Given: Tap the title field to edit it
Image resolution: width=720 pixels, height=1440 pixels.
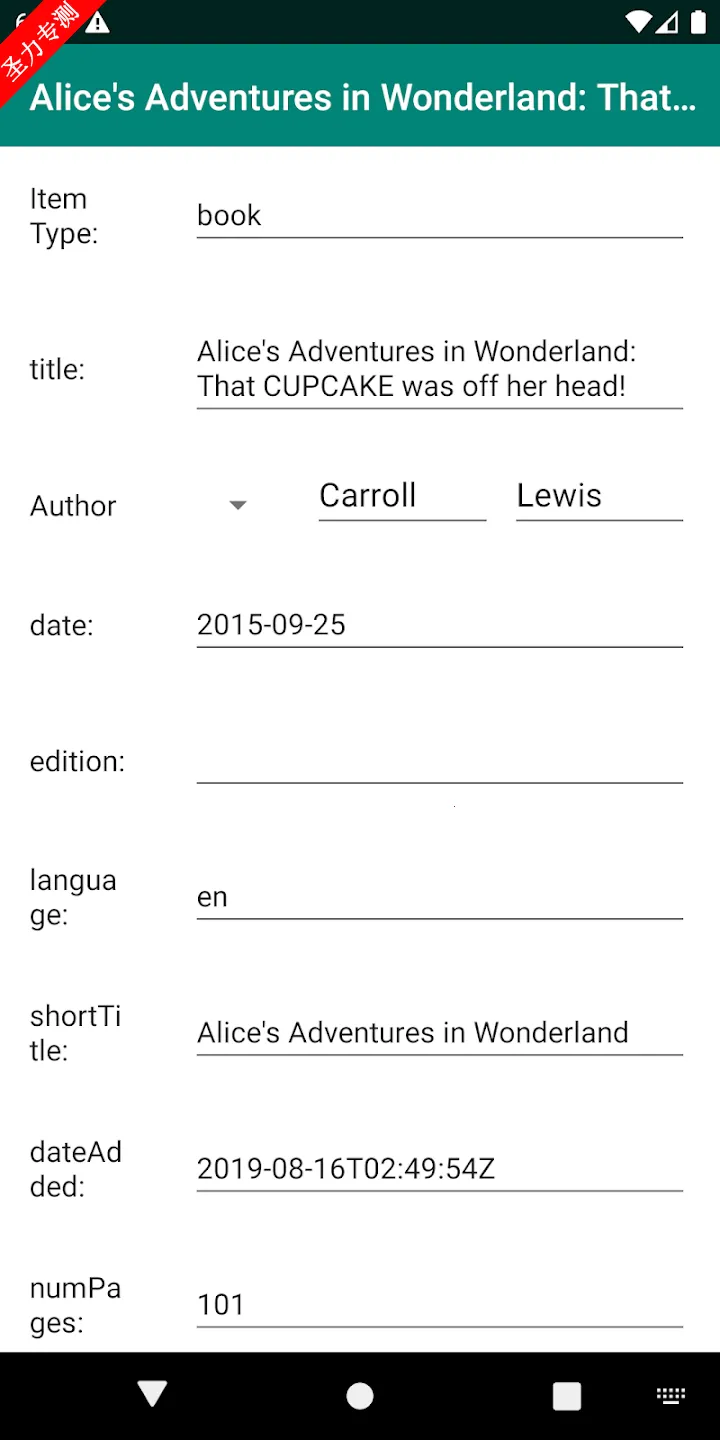Looking at the screenshot, I should [x=439, y=369].
